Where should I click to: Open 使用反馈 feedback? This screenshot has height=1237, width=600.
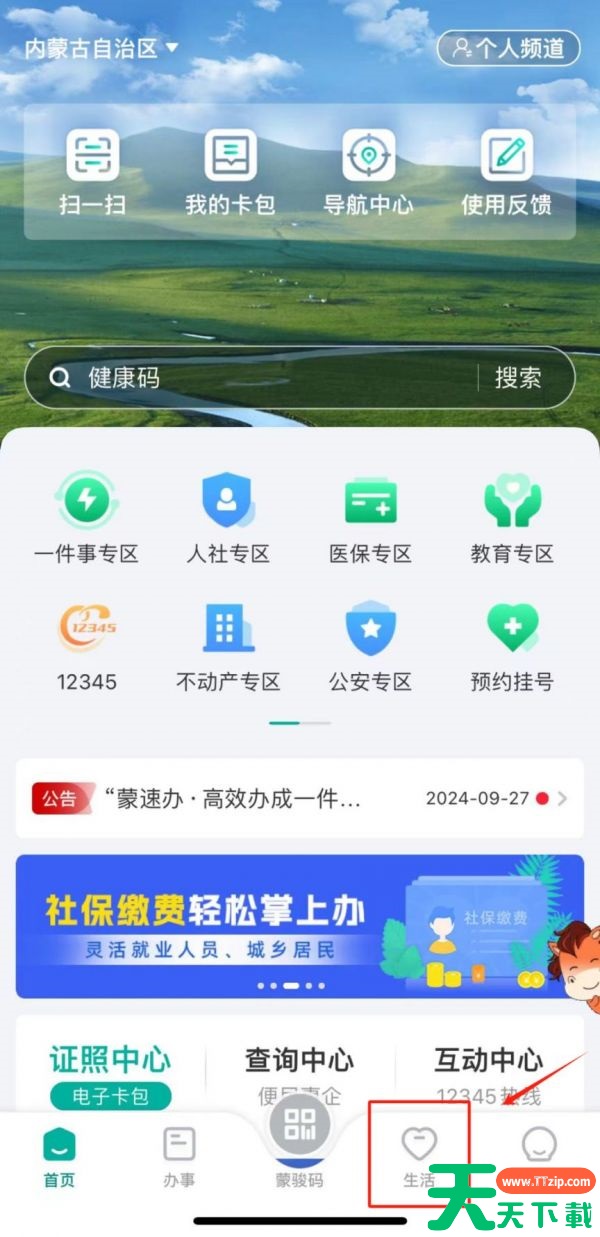coord(506,172)
